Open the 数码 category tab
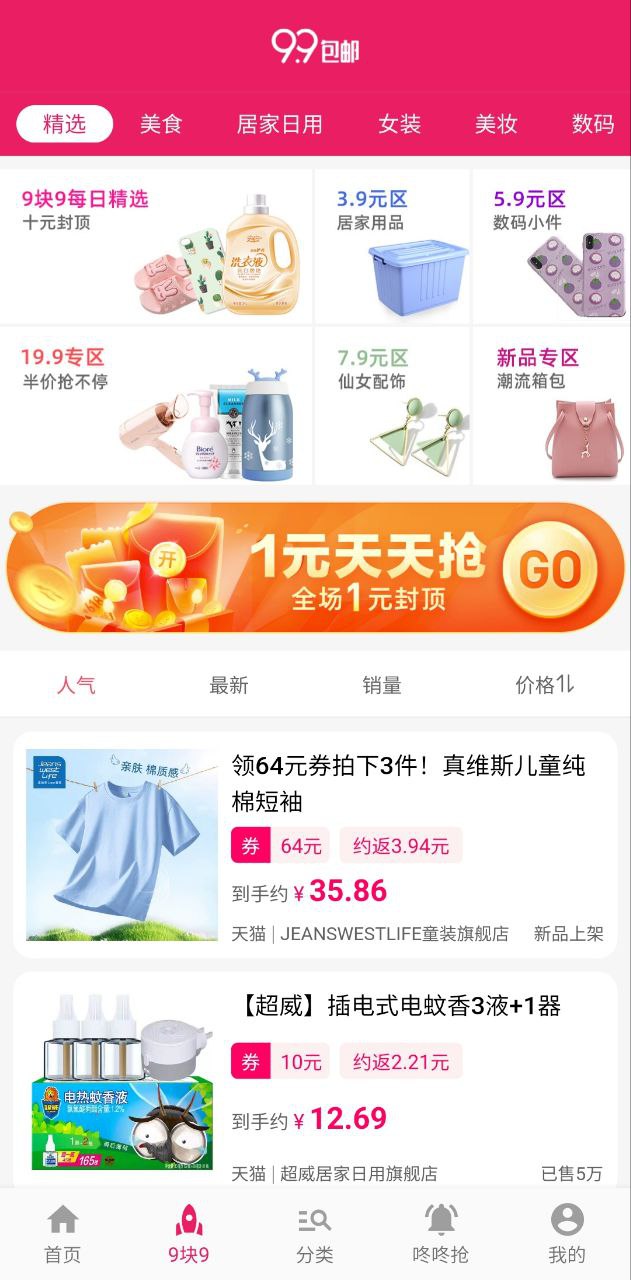 pos(592,124)
